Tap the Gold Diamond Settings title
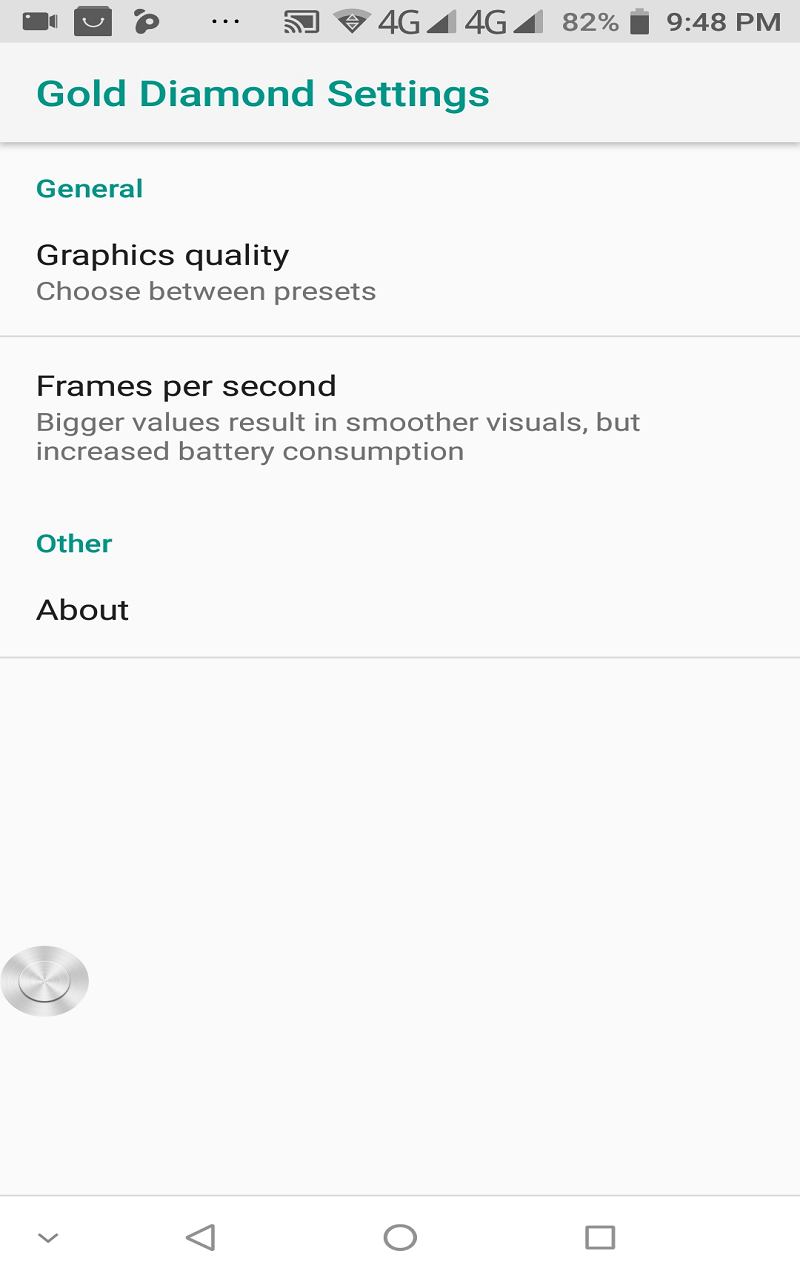This screenshot has width=800, height=1280. [263, 93]
